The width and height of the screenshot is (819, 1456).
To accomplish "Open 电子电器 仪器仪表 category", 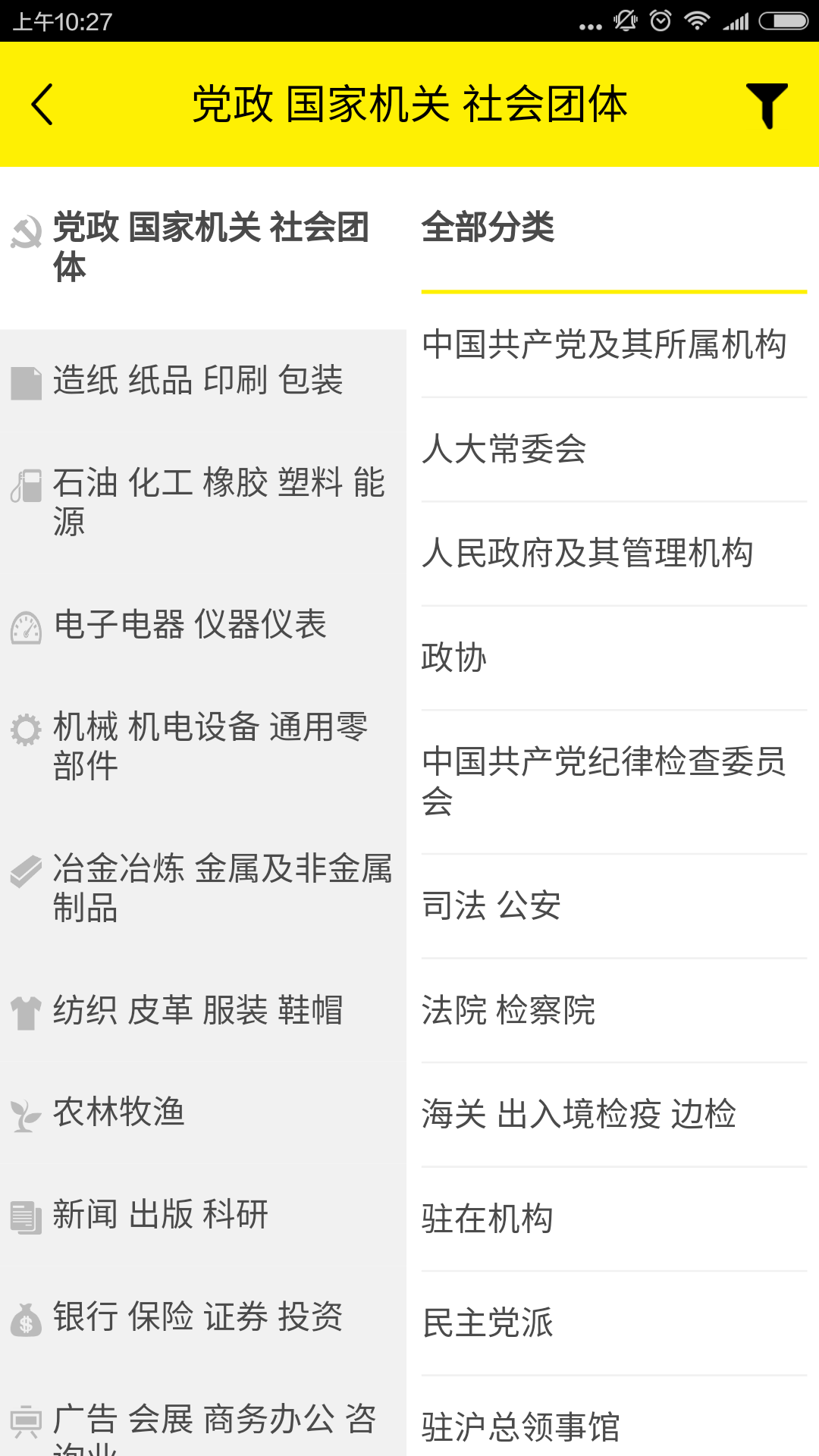I will tap(190, 626).
